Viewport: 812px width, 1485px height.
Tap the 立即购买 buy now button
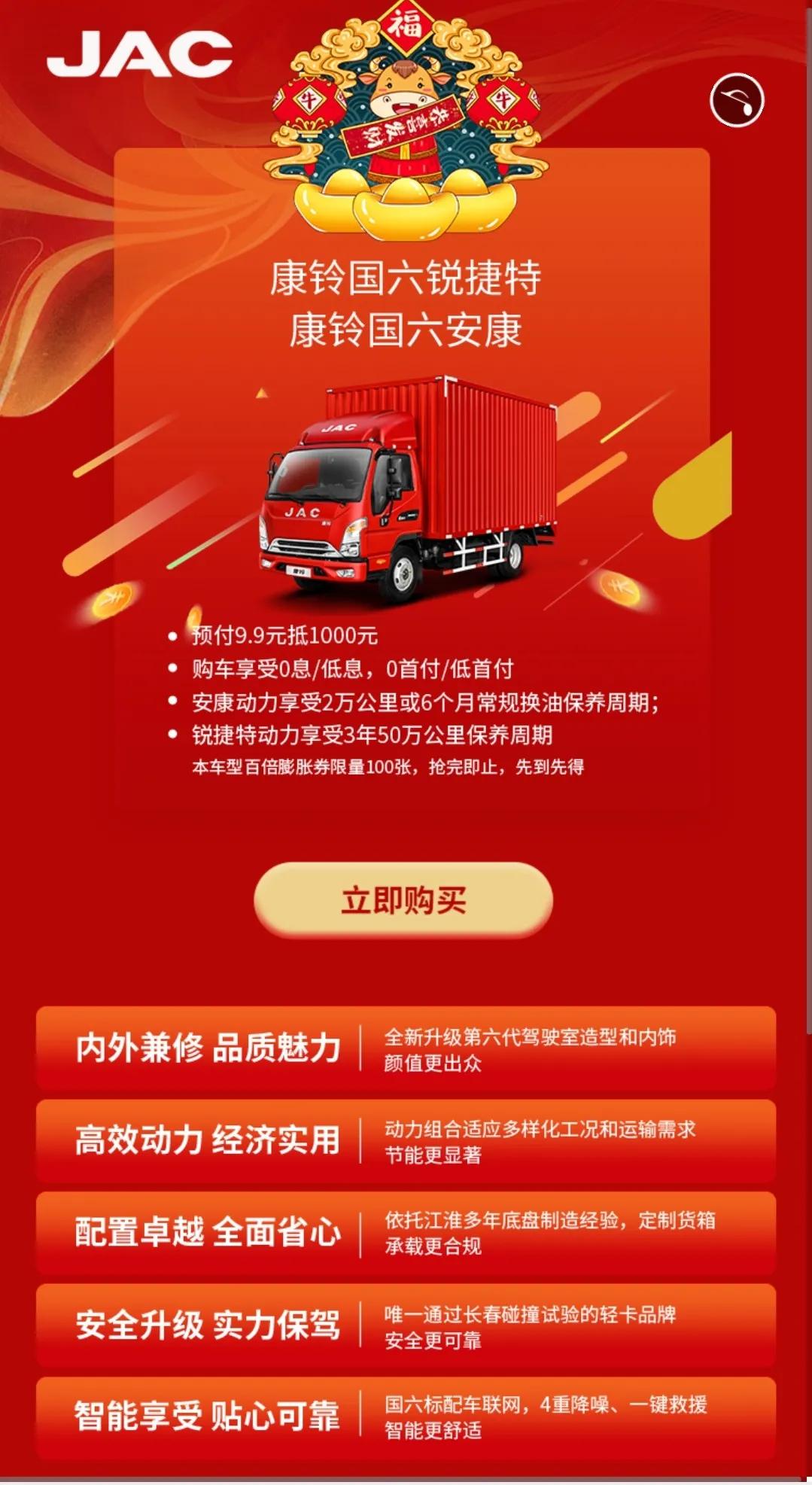[x=403, y=900]
